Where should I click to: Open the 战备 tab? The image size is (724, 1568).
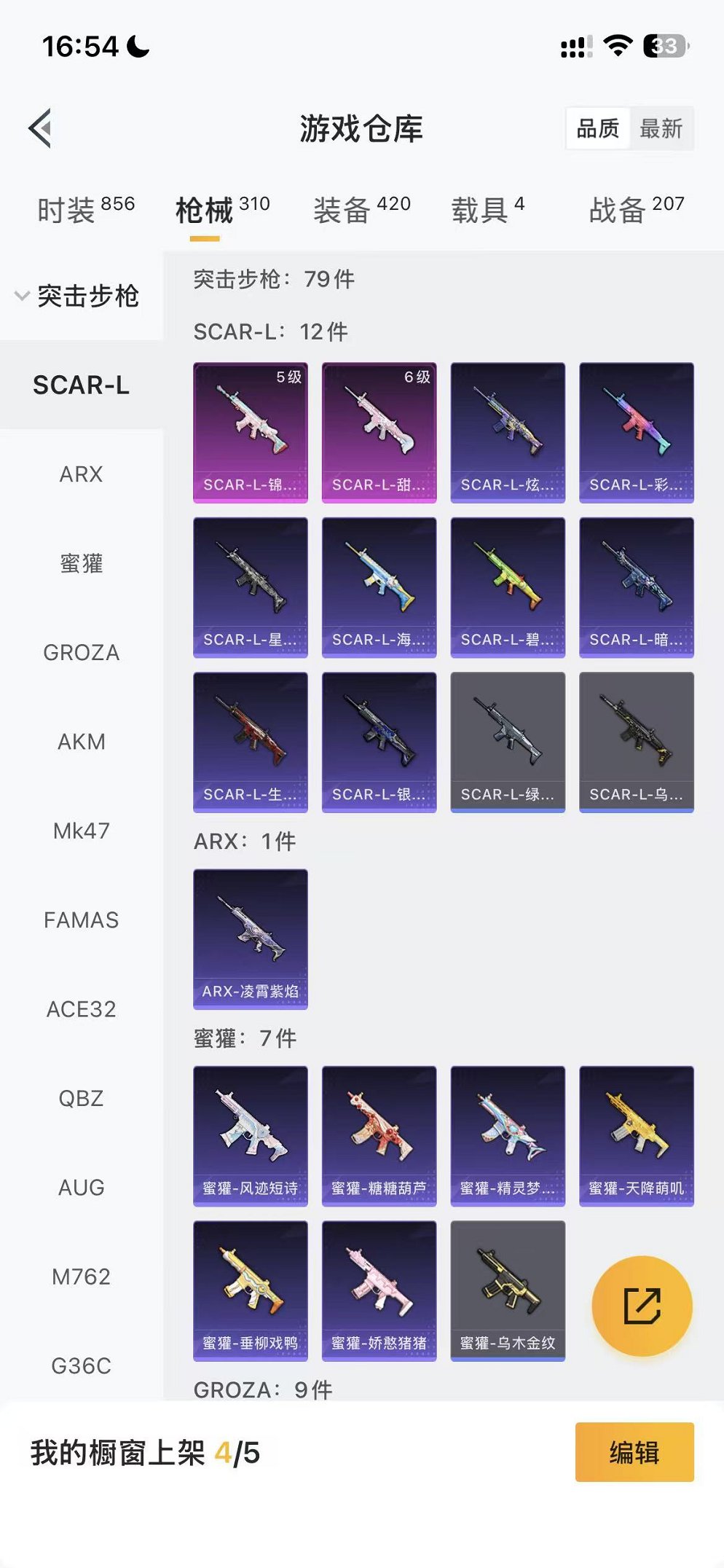pos(636,210)
